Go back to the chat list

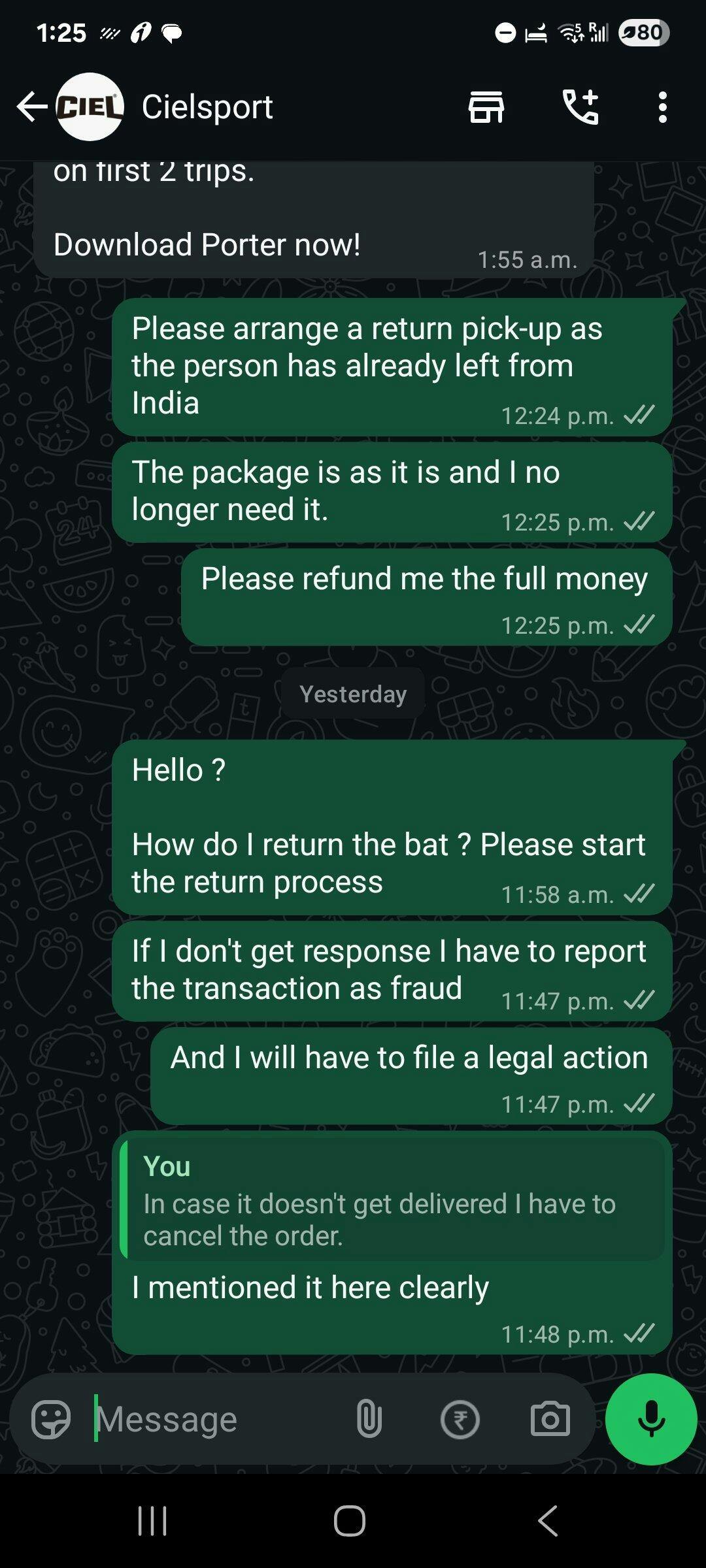(x=32, y=106)
